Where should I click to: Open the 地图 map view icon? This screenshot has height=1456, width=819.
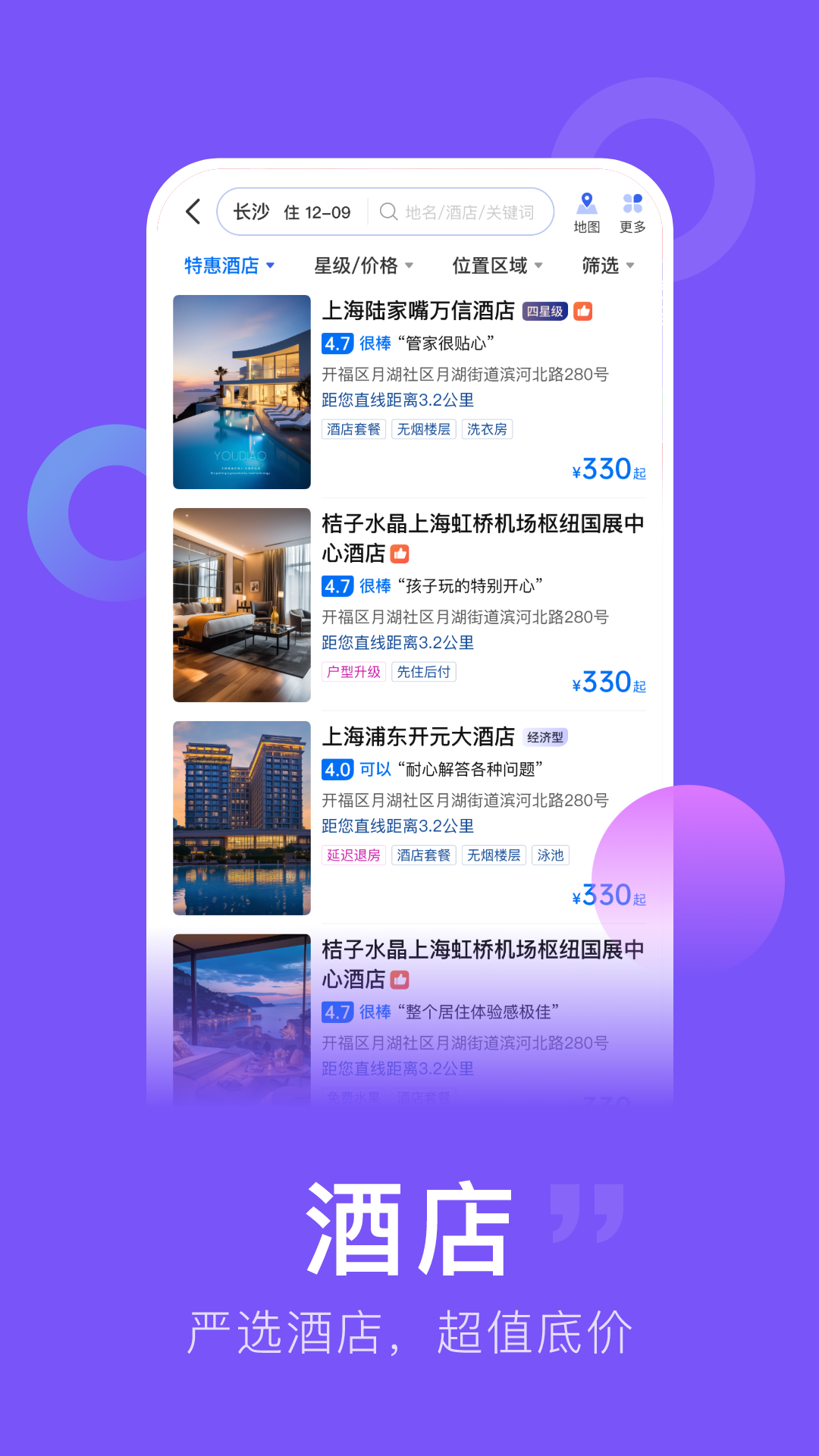click(x=587, y=211)
